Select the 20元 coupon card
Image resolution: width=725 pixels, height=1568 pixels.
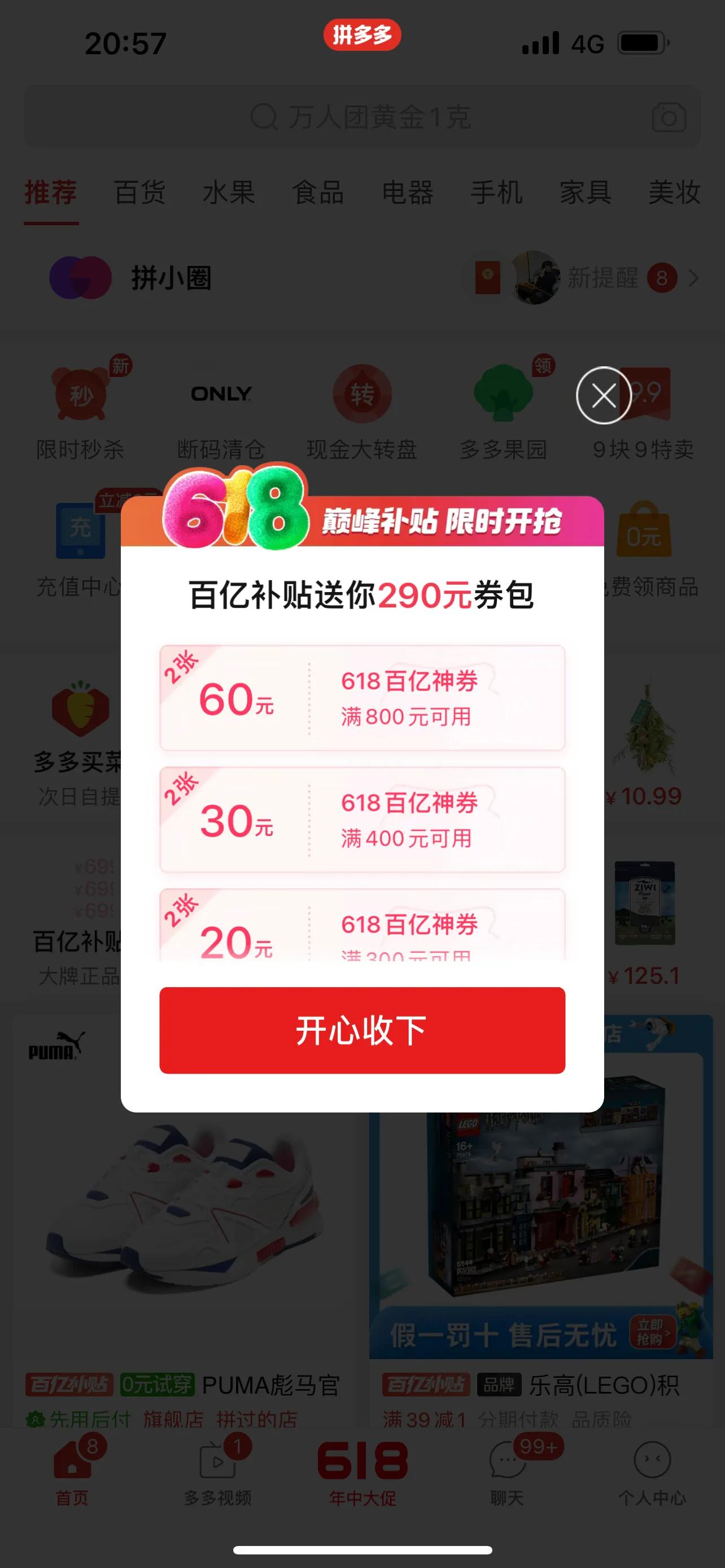click(x=362, y=927)
